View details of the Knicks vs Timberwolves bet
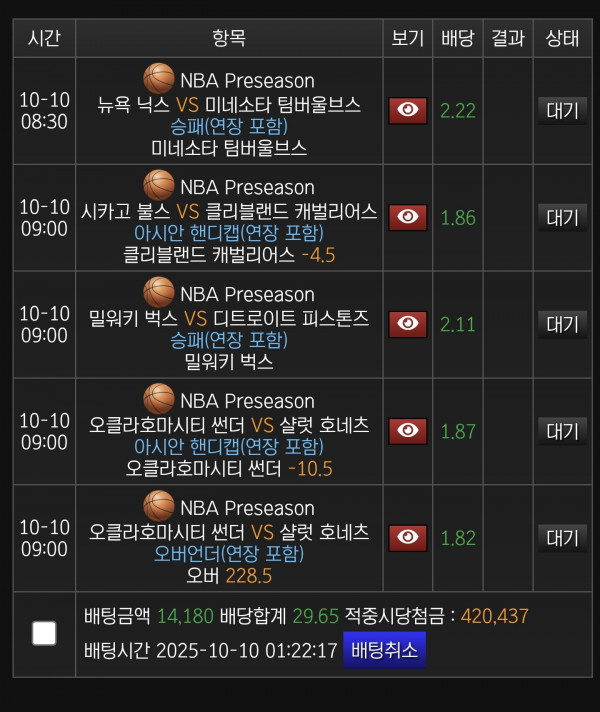The height and width of the screenshot is (712, 600). (x=407, y=110)
